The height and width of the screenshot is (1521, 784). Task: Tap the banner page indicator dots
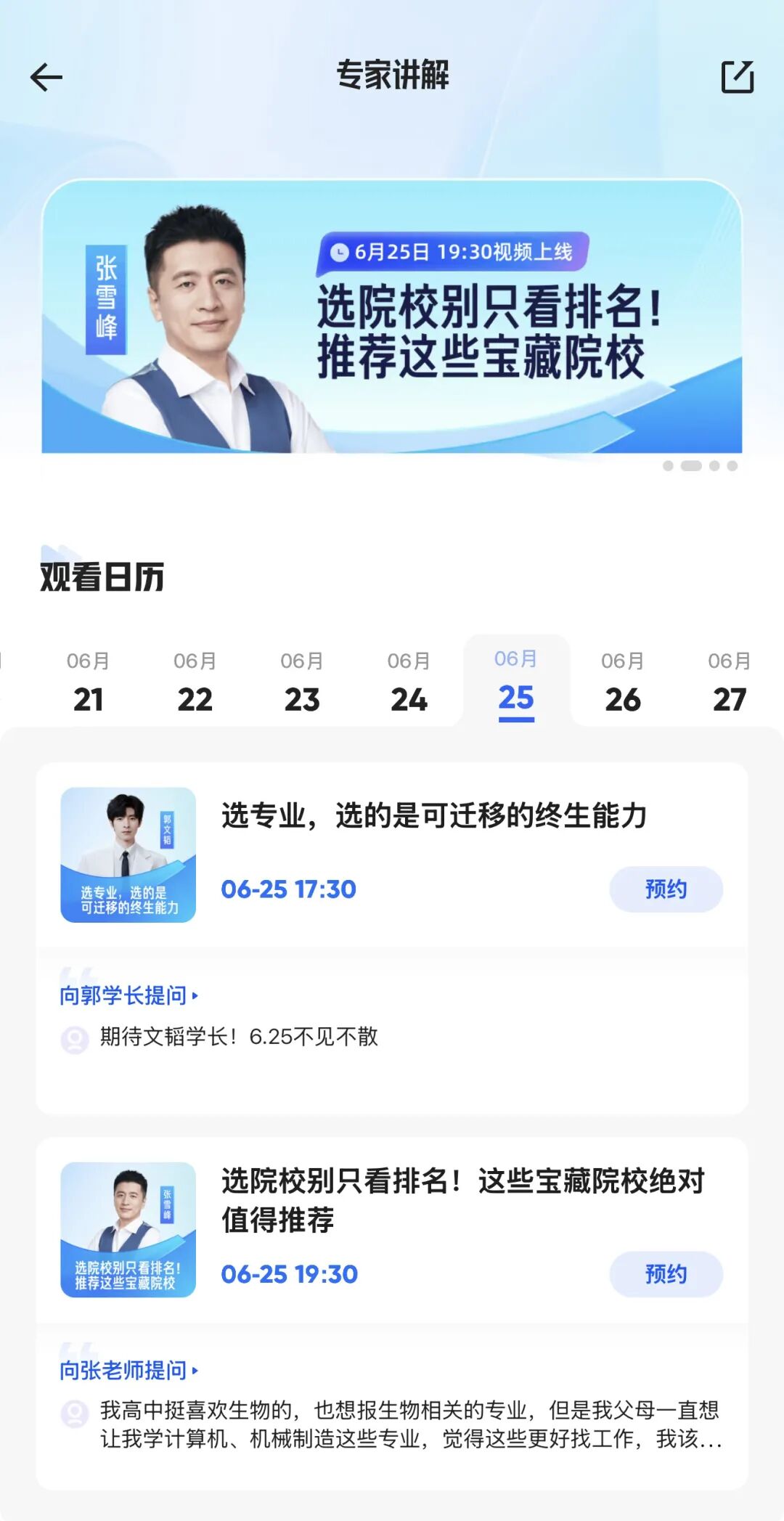(701, 466)
